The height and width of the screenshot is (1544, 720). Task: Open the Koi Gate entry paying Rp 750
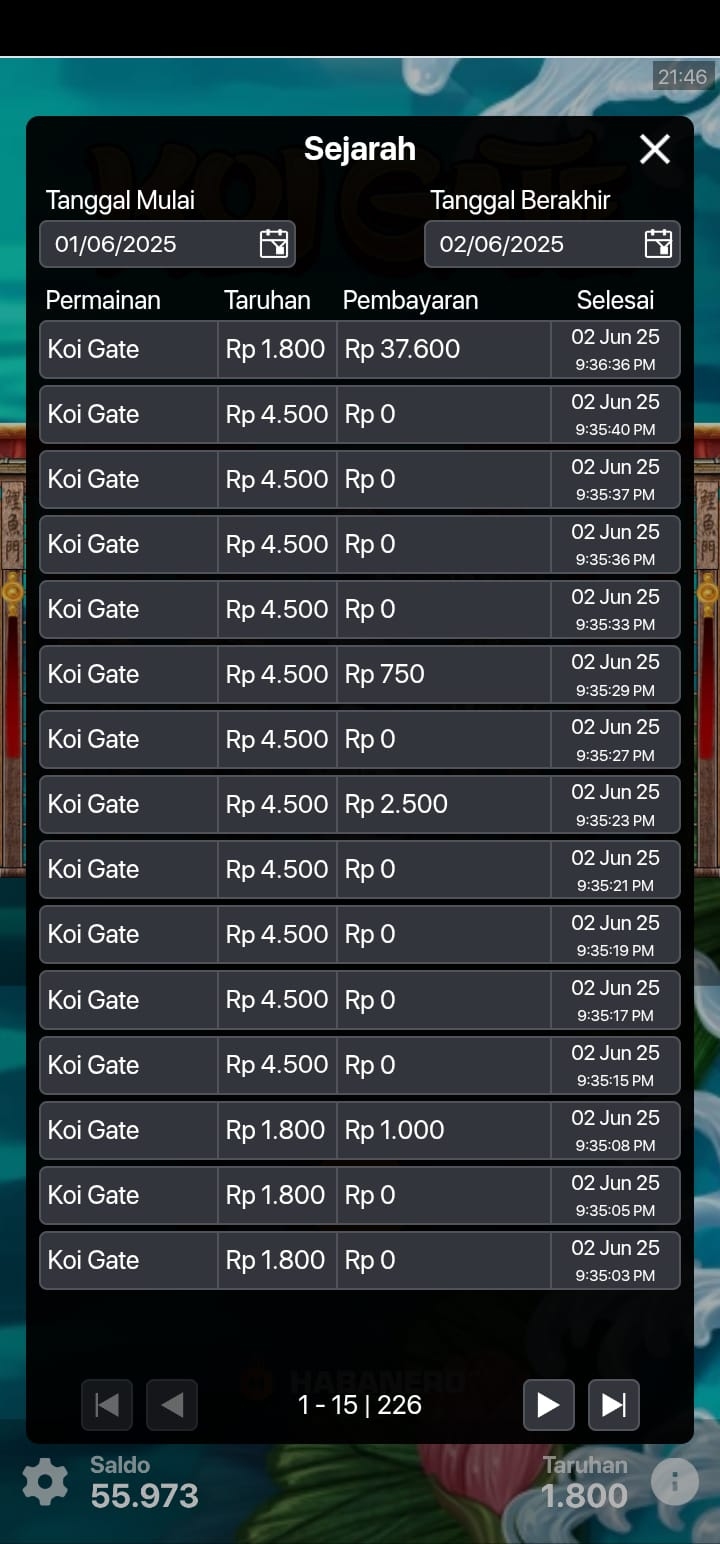pyautogui.click(x=359, y=674)
